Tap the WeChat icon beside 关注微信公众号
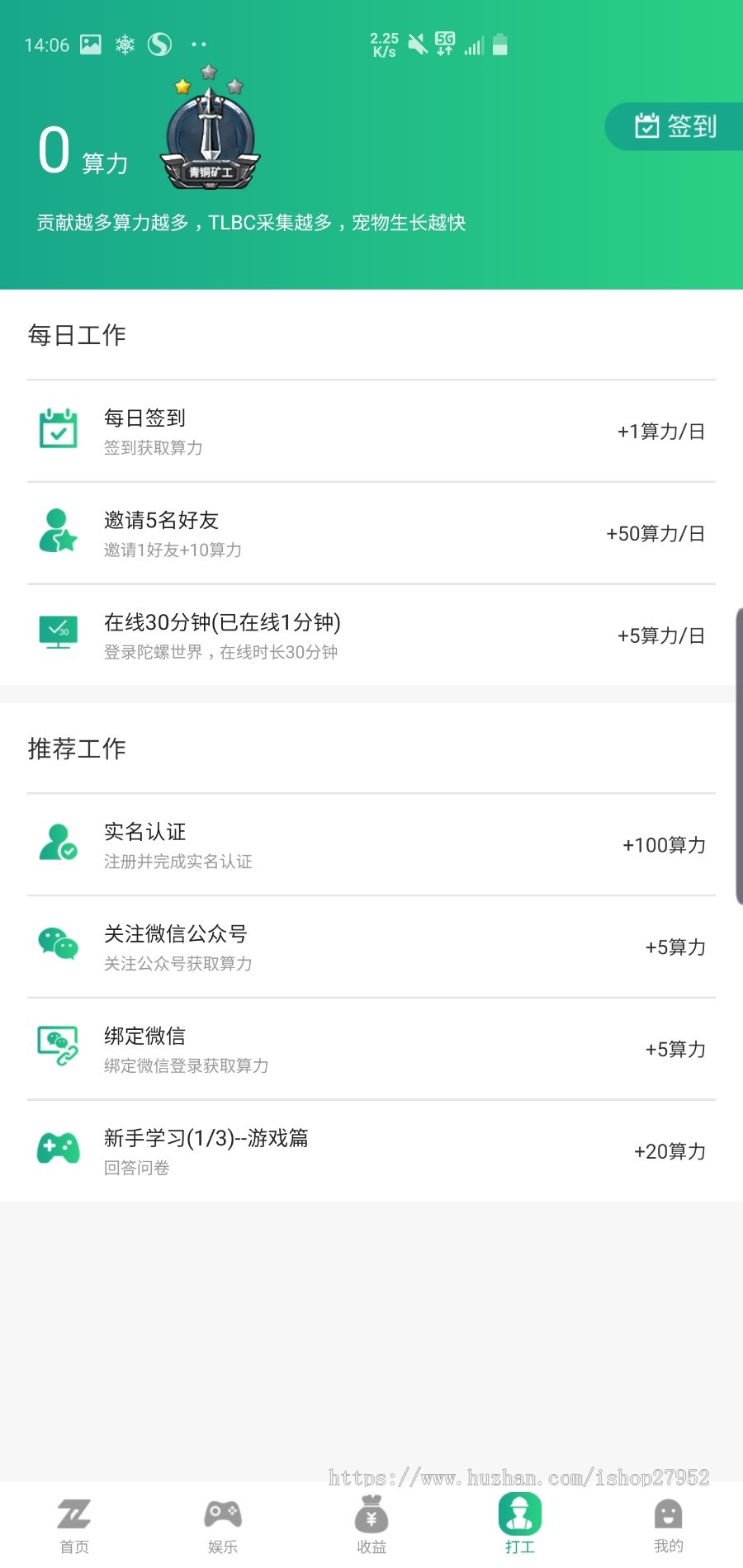 click(58, 947)
